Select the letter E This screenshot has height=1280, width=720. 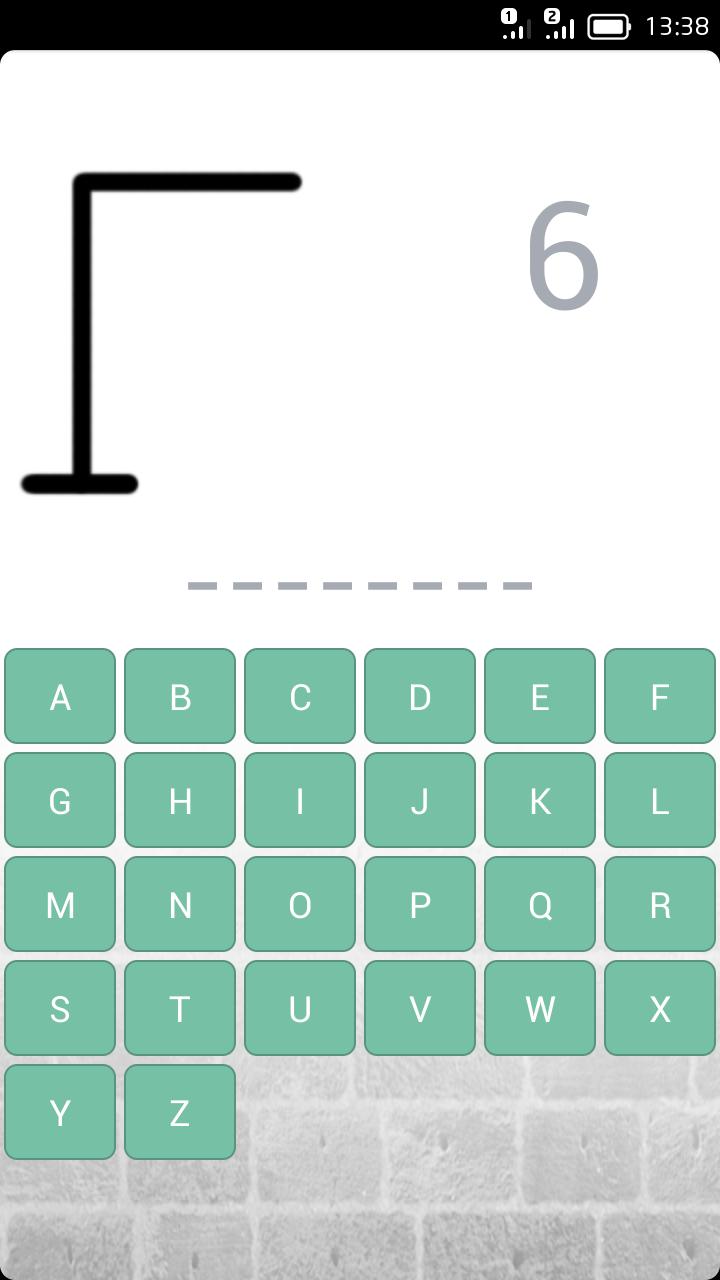(539, 696)
